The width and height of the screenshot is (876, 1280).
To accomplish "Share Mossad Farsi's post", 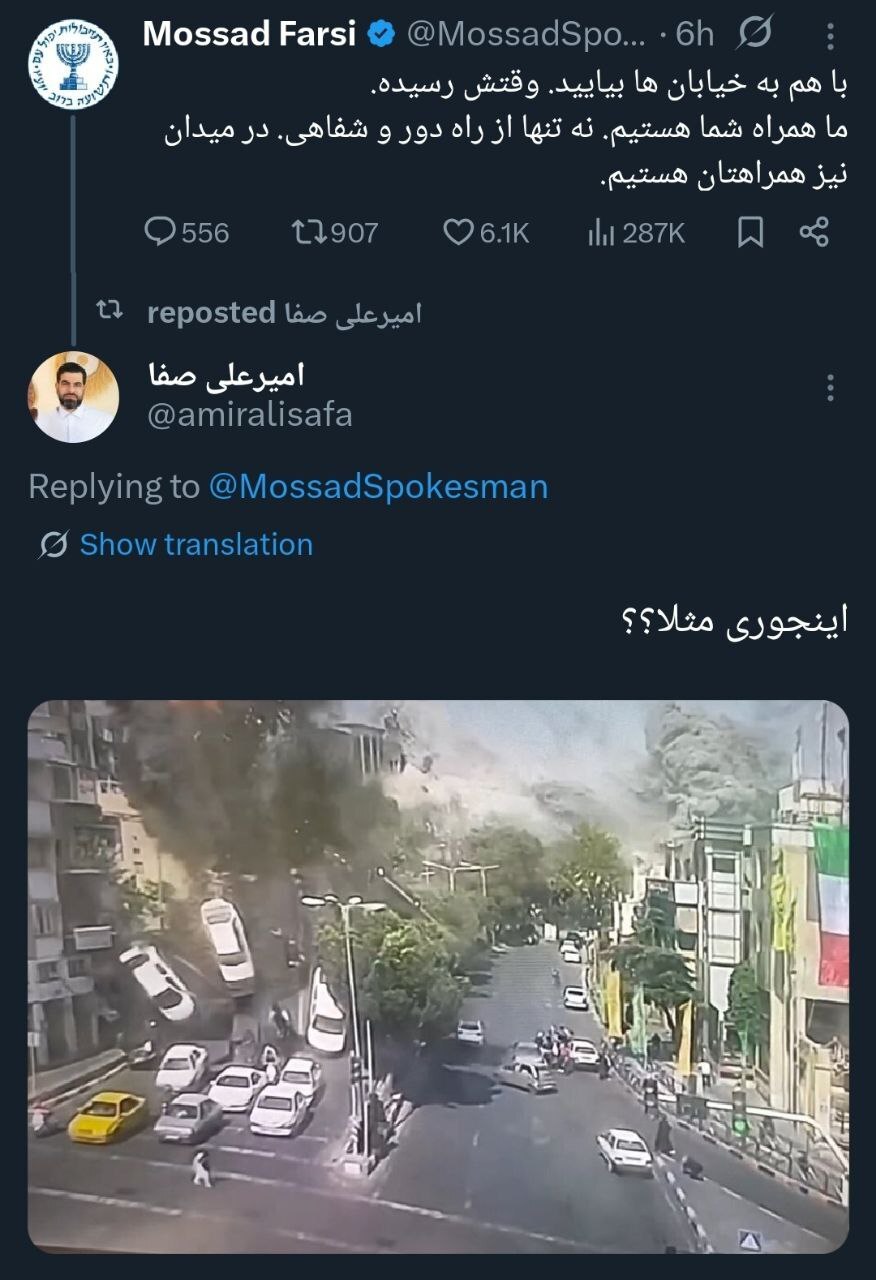I will coord(814,233).
